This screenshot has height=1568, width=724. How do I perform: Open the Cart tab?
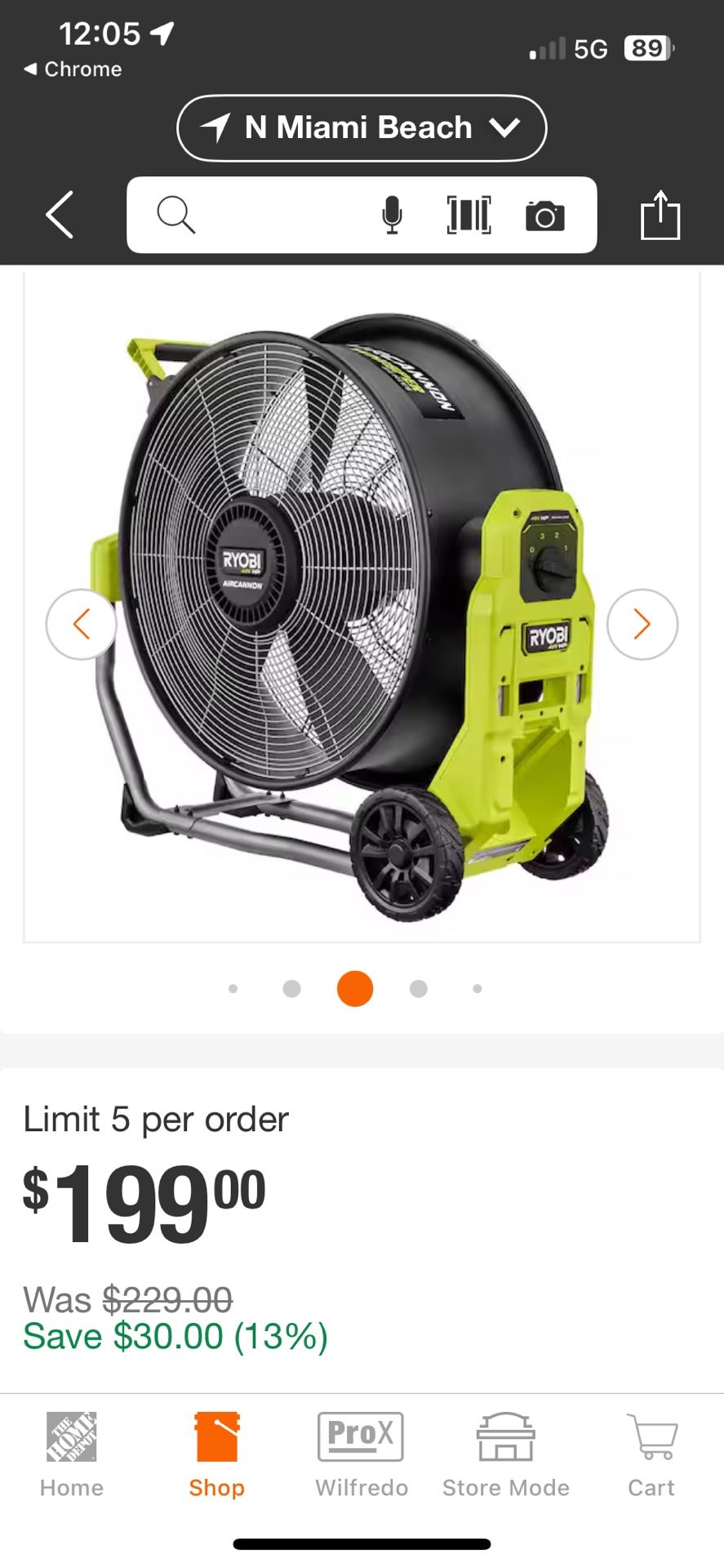pyautogui.click(x=651, y=1455)
